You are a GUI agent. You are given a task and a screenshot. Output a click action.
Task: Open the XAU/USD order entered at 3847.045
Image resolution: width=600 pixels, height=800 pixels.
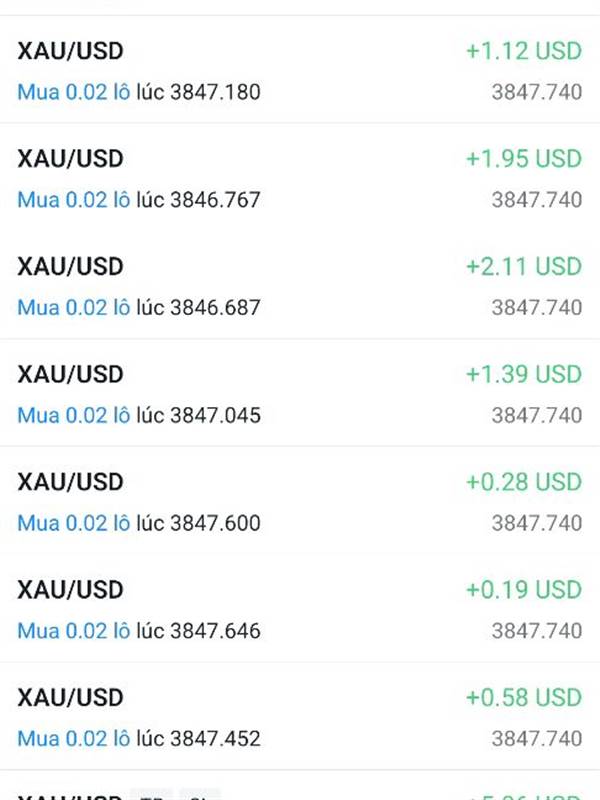[x=300, y=394]
